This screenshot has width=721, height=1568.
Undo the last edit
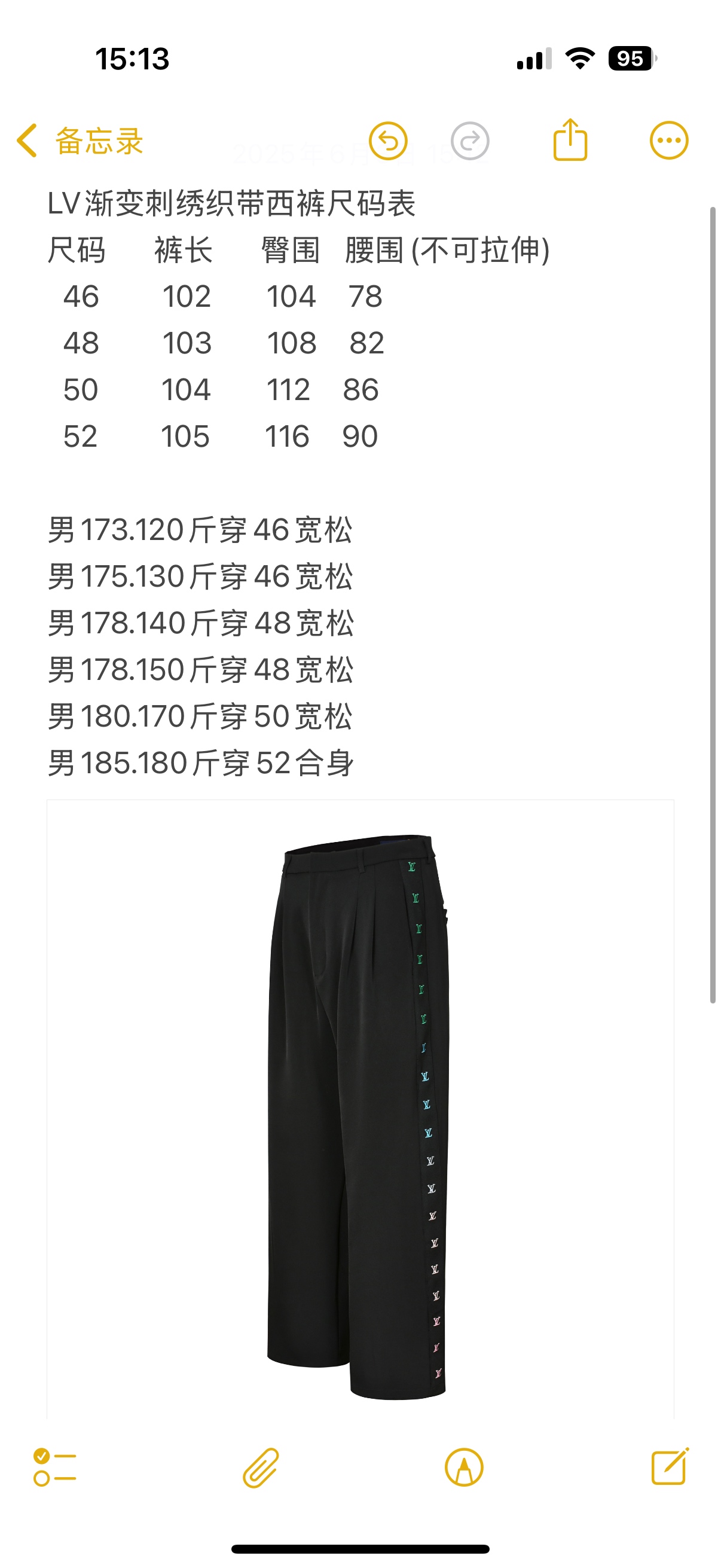coord(388,141)
